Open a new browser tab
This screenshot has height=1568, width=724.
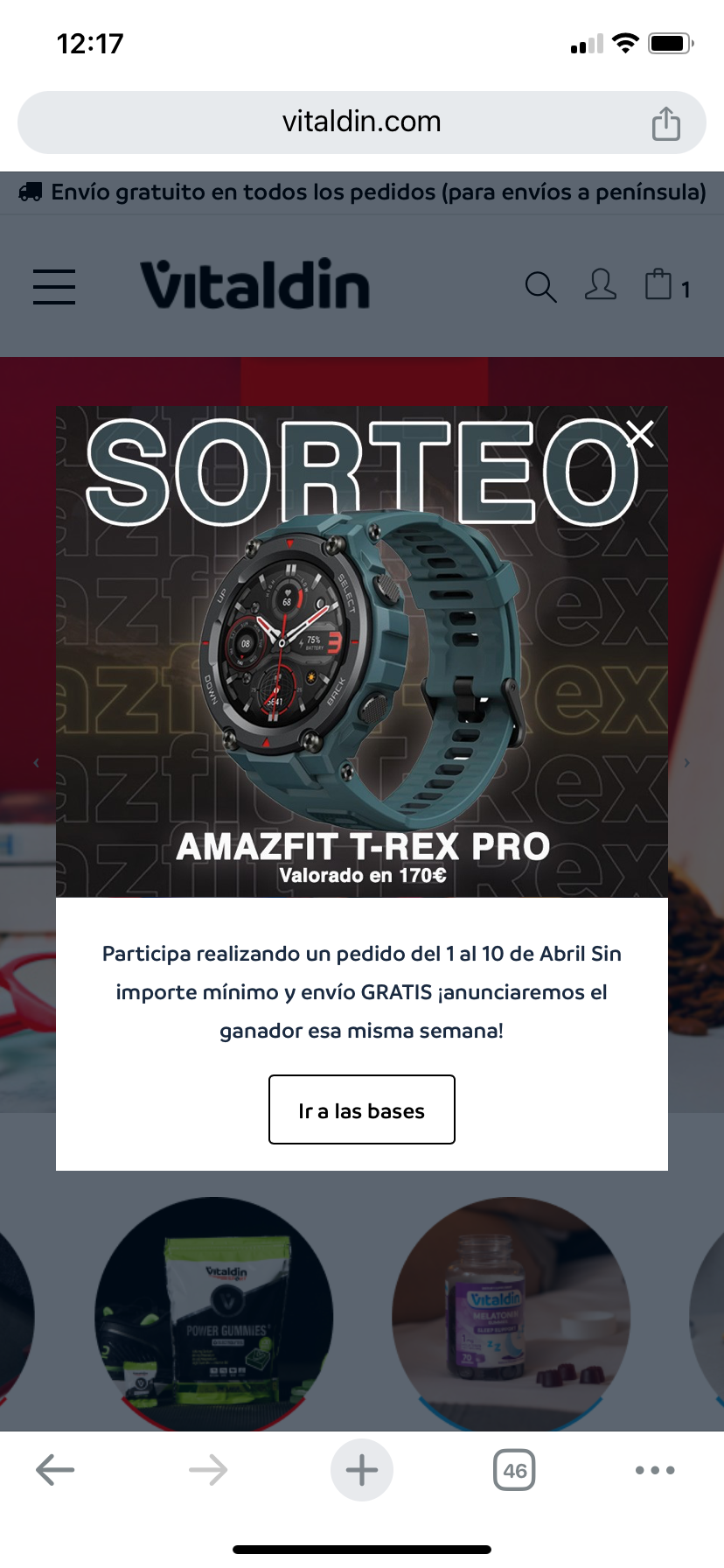(x=361, y=1470)
